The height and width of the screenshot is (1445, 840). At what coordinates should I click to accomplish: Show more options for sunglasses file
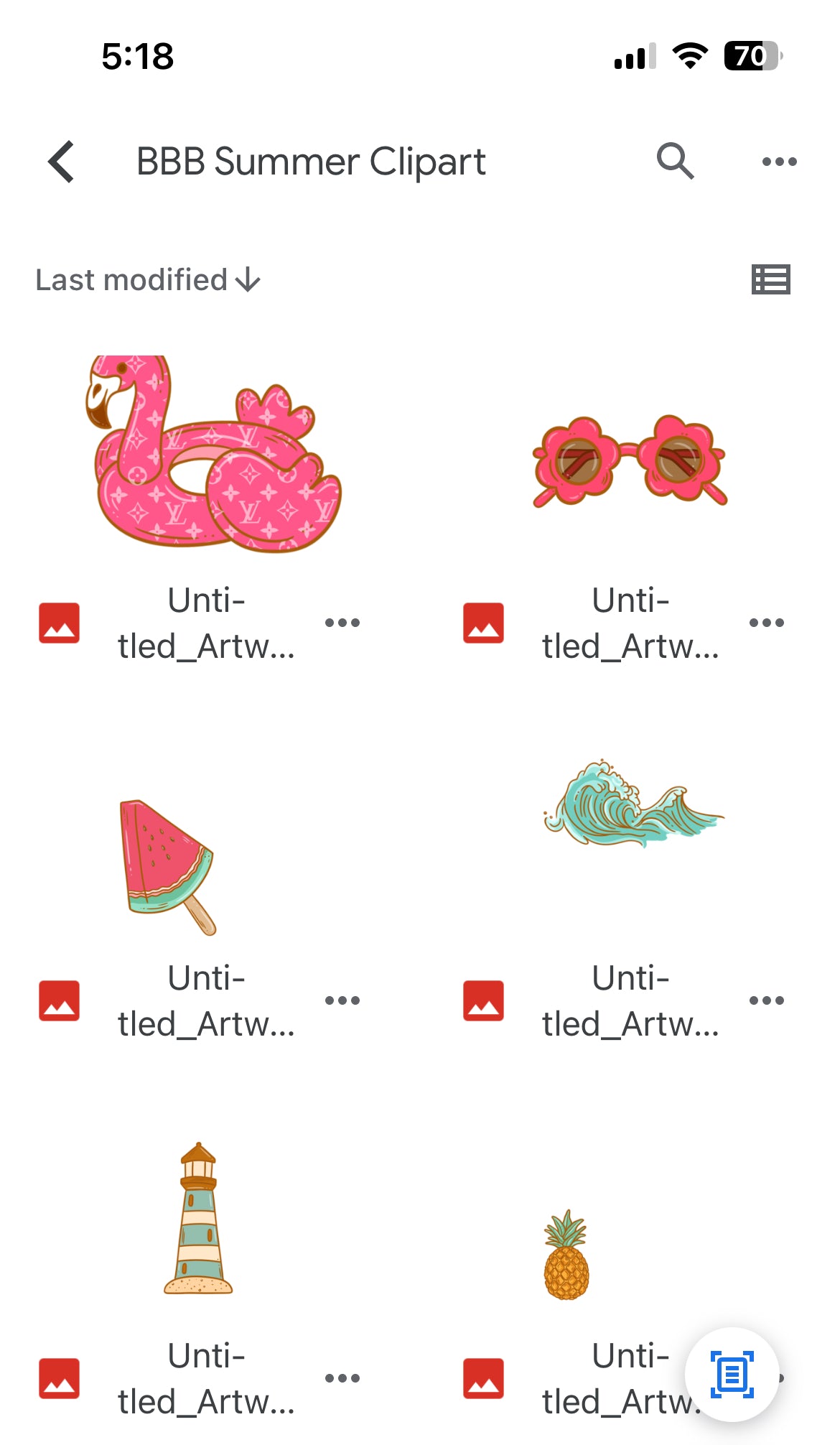(x=766, y=623)
